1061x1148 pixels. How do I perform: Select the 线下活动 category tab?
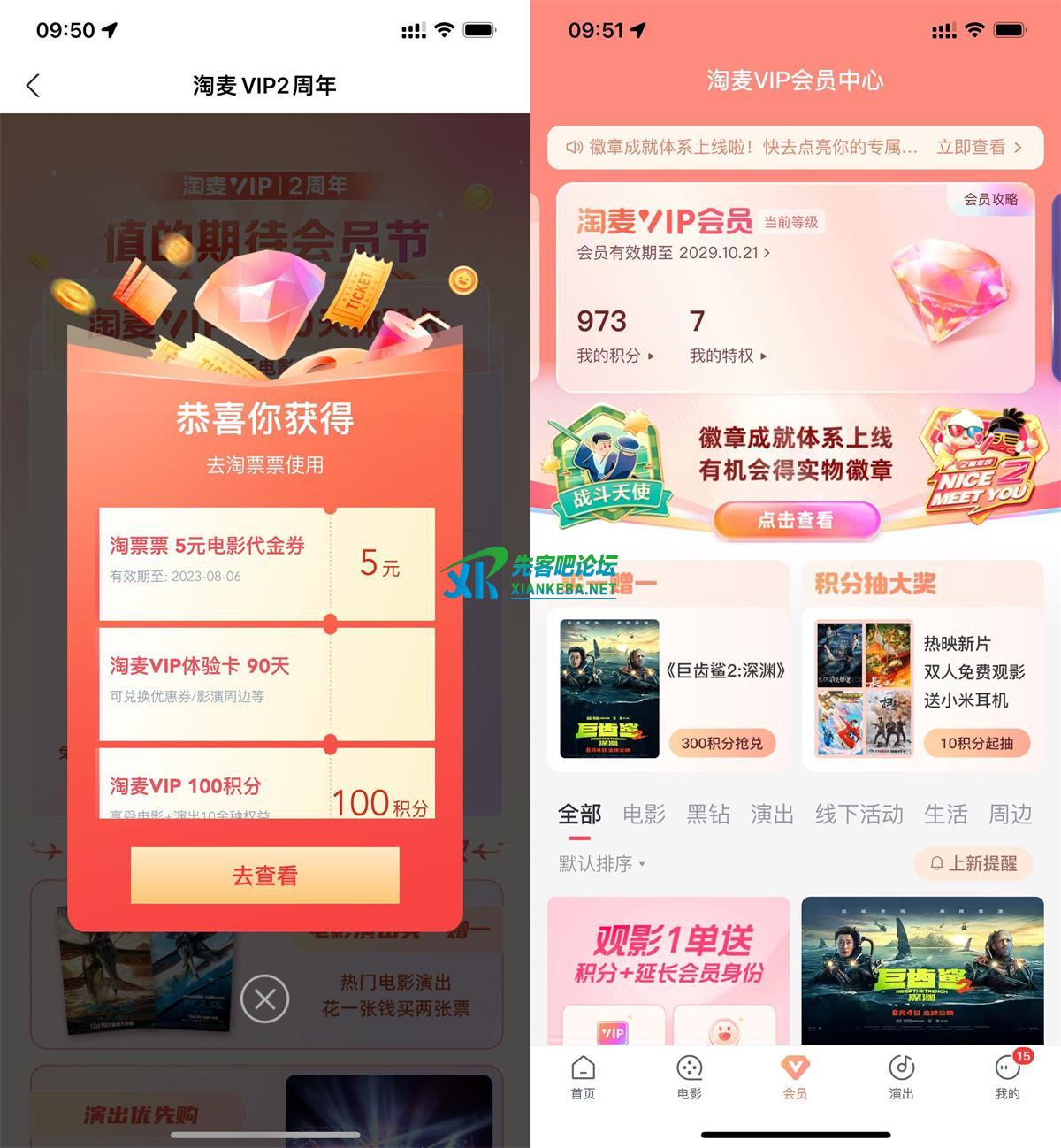859,814
